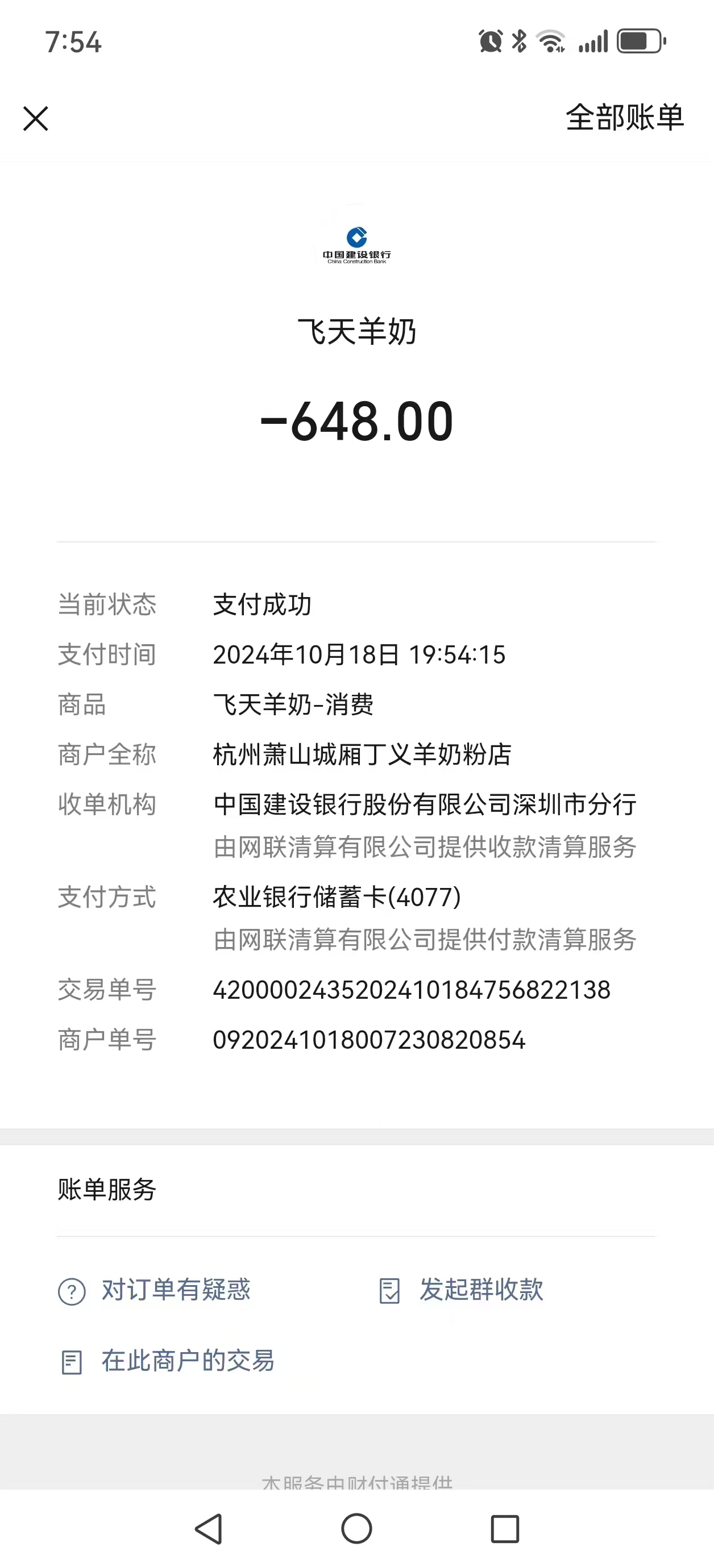
Task: View 在此商户的交易 history
Action: (x=168, y=1361)
